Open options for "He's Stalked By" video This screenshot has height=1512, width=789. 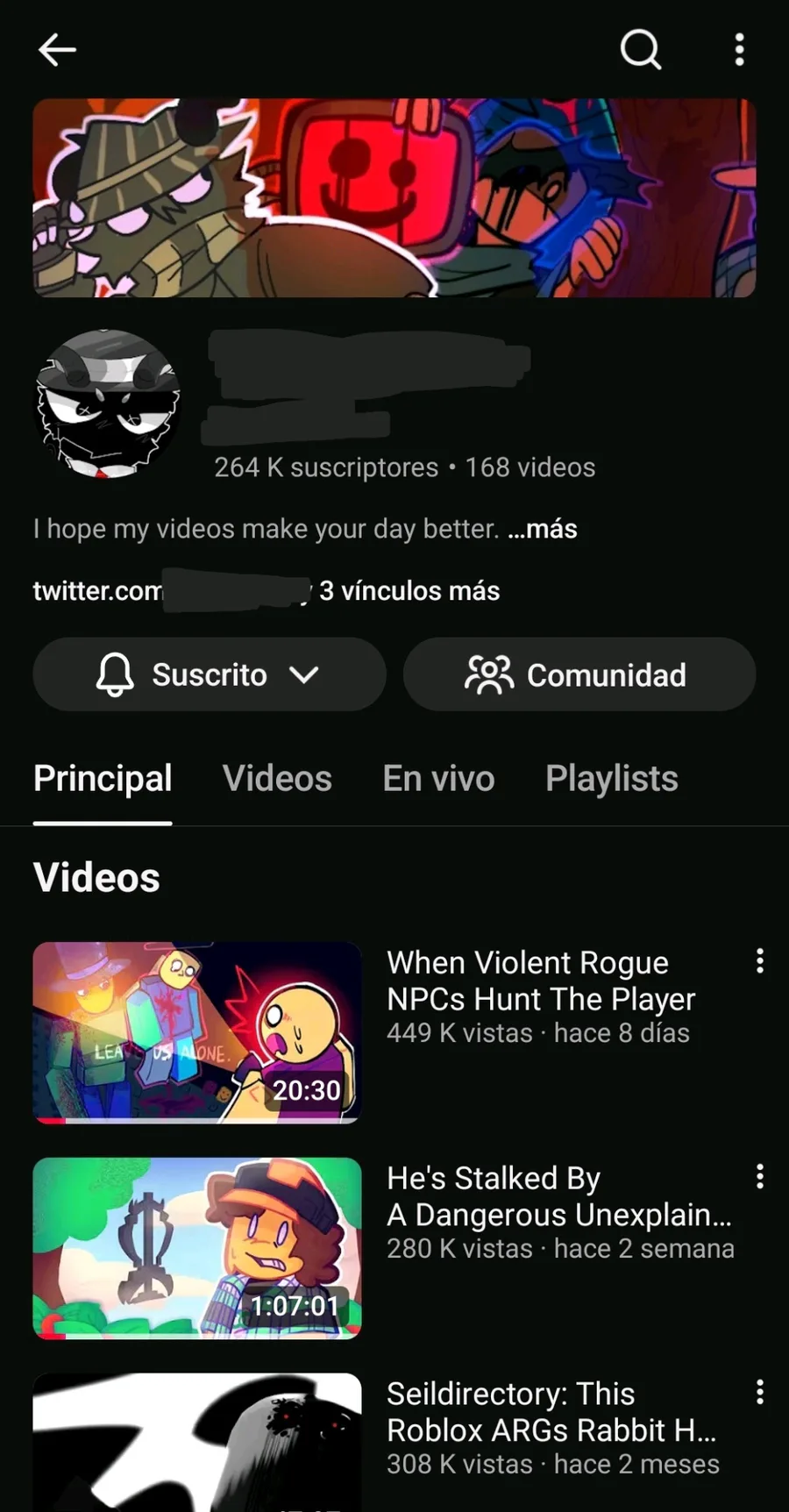tap(760, 1177)
